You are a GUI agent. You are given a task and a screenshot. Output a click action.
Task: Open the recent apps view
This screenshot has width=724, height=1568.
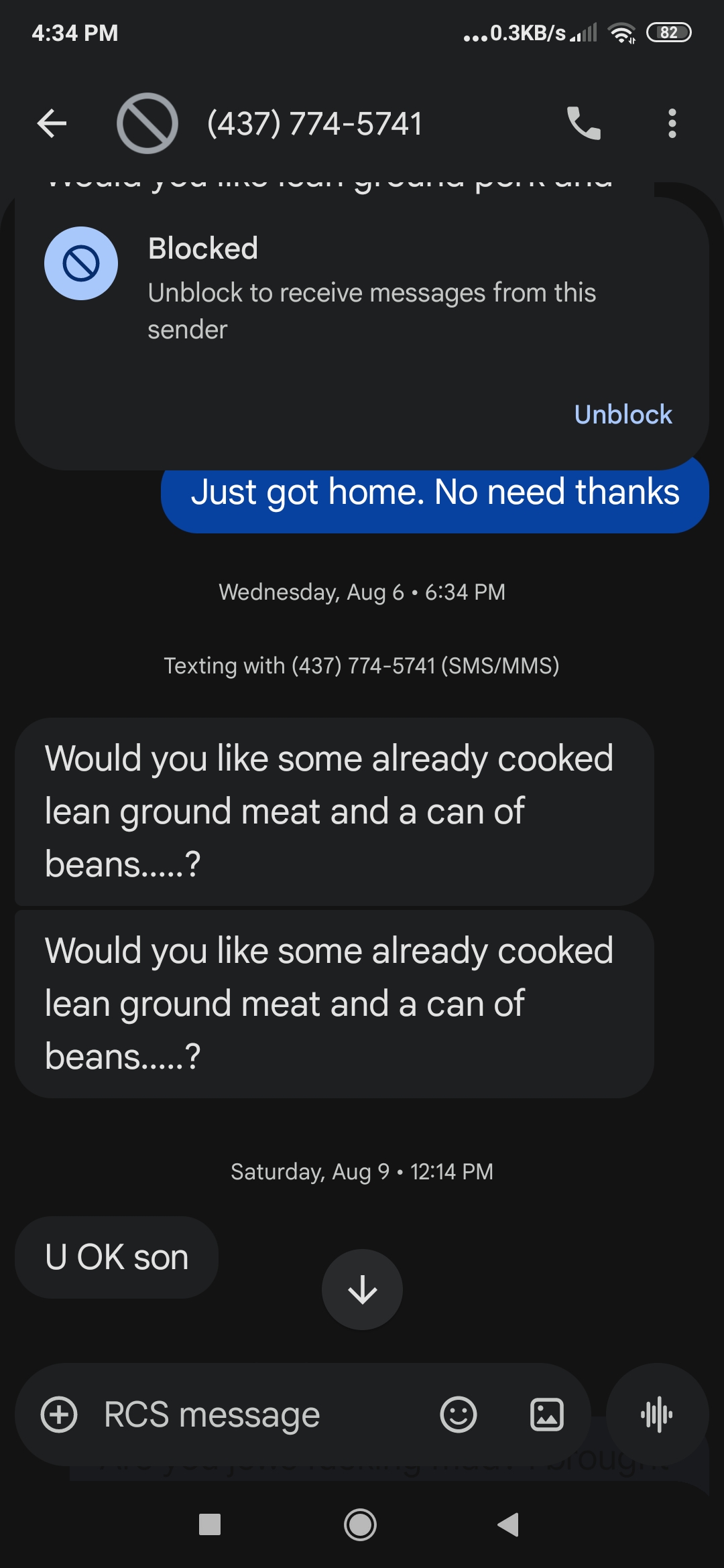click(x=210, y=1525)
